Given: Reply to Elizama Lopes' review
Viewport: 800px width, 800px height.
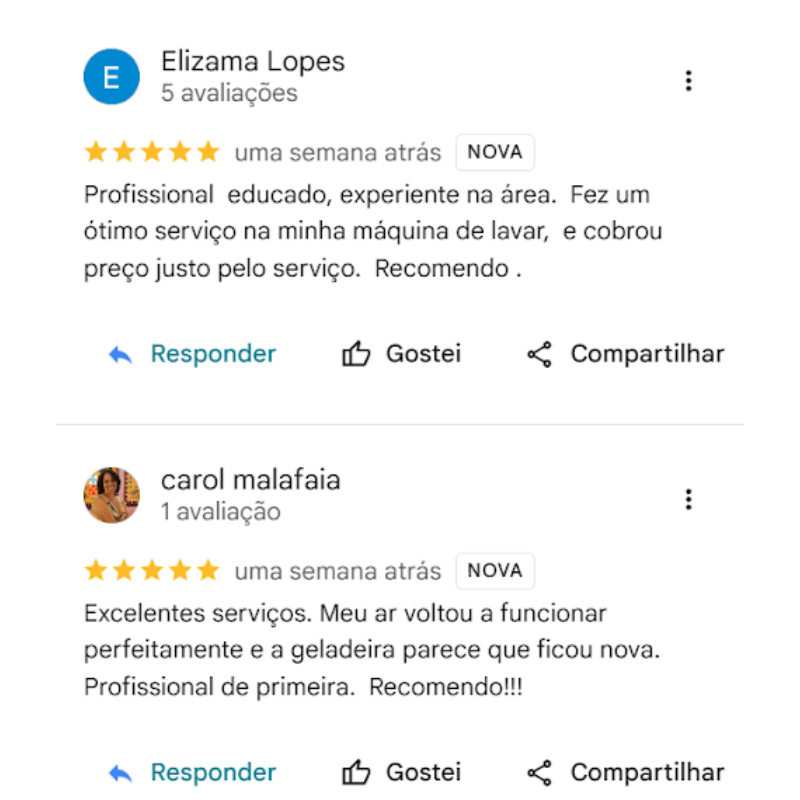Looking at the screenshot, I should 192,354.
